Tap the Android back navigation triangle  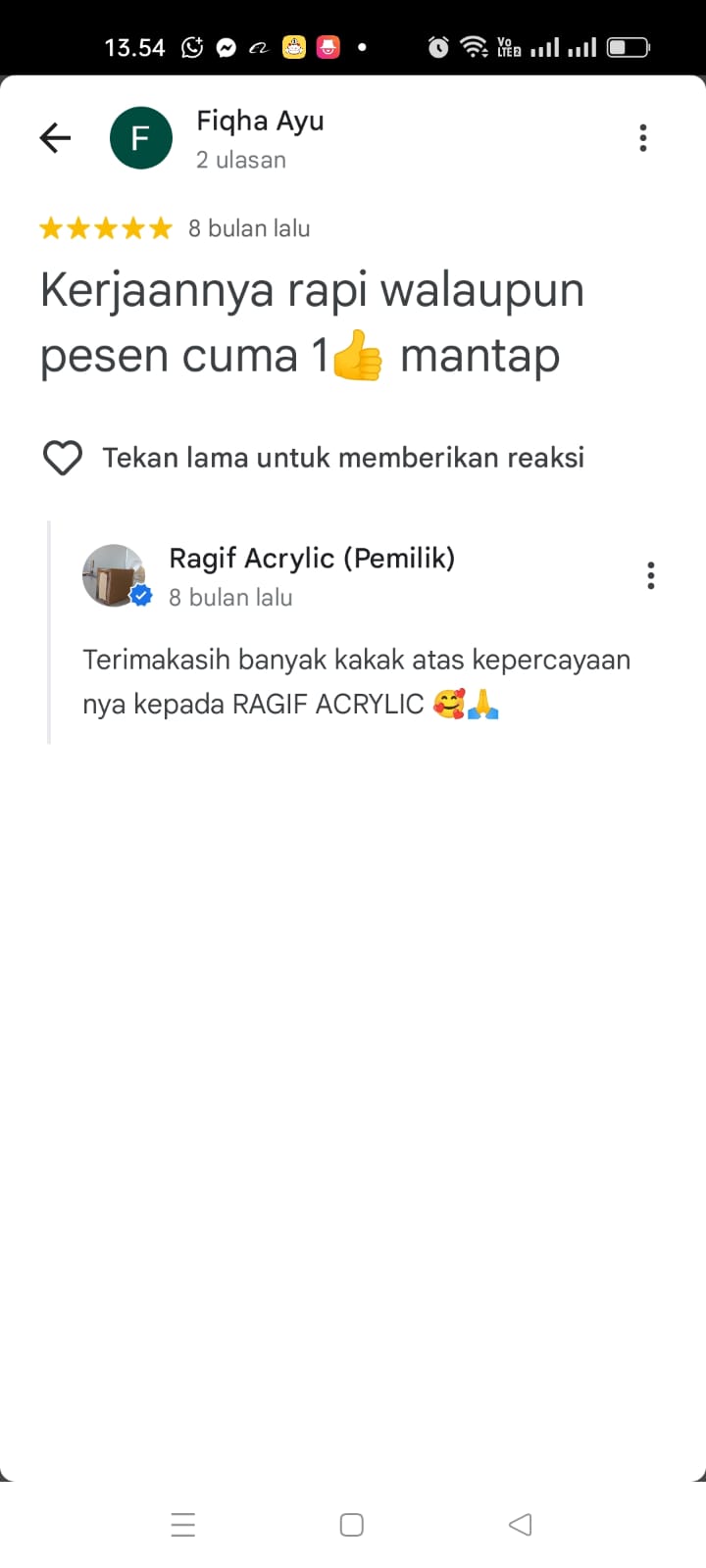520,1524
